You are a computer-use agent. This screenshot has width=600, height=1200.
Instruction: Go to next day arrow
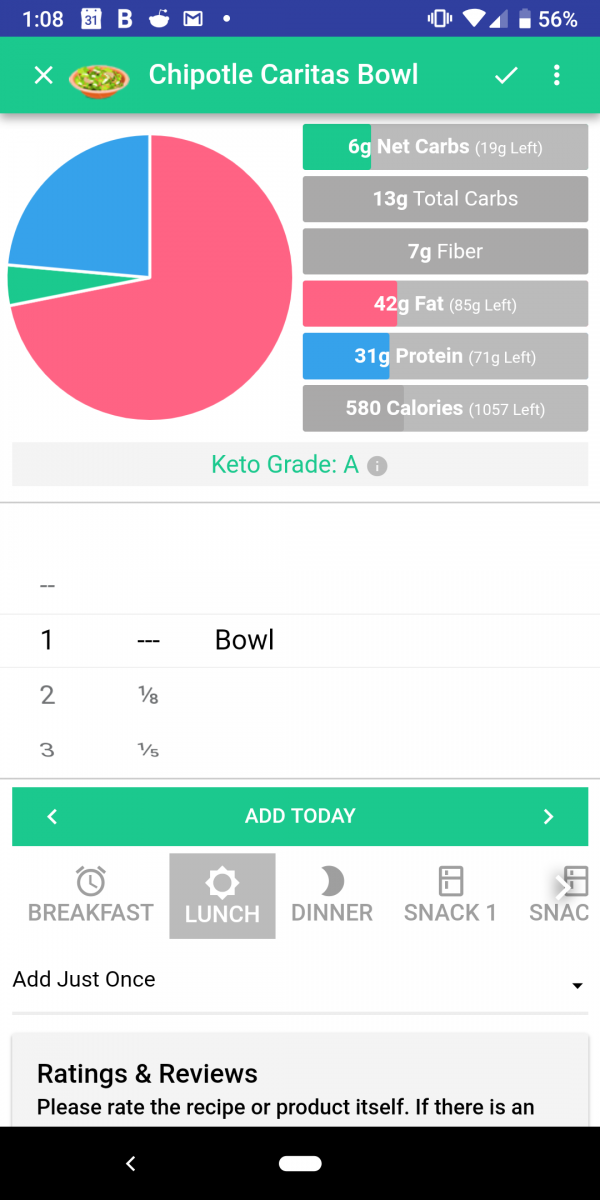548,816
